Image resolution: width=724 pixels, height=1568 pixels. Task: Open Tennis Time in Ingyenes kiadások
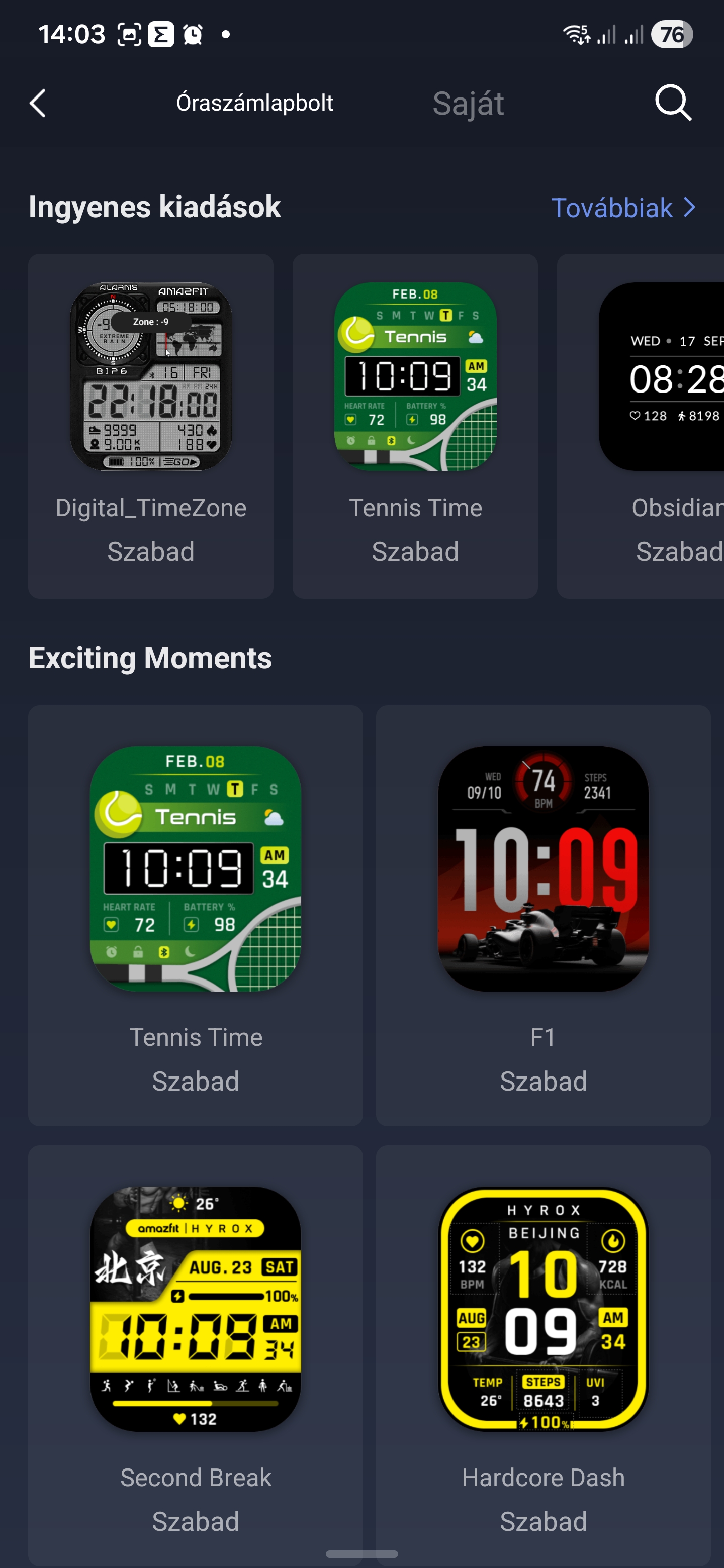[x=415, y=425]
